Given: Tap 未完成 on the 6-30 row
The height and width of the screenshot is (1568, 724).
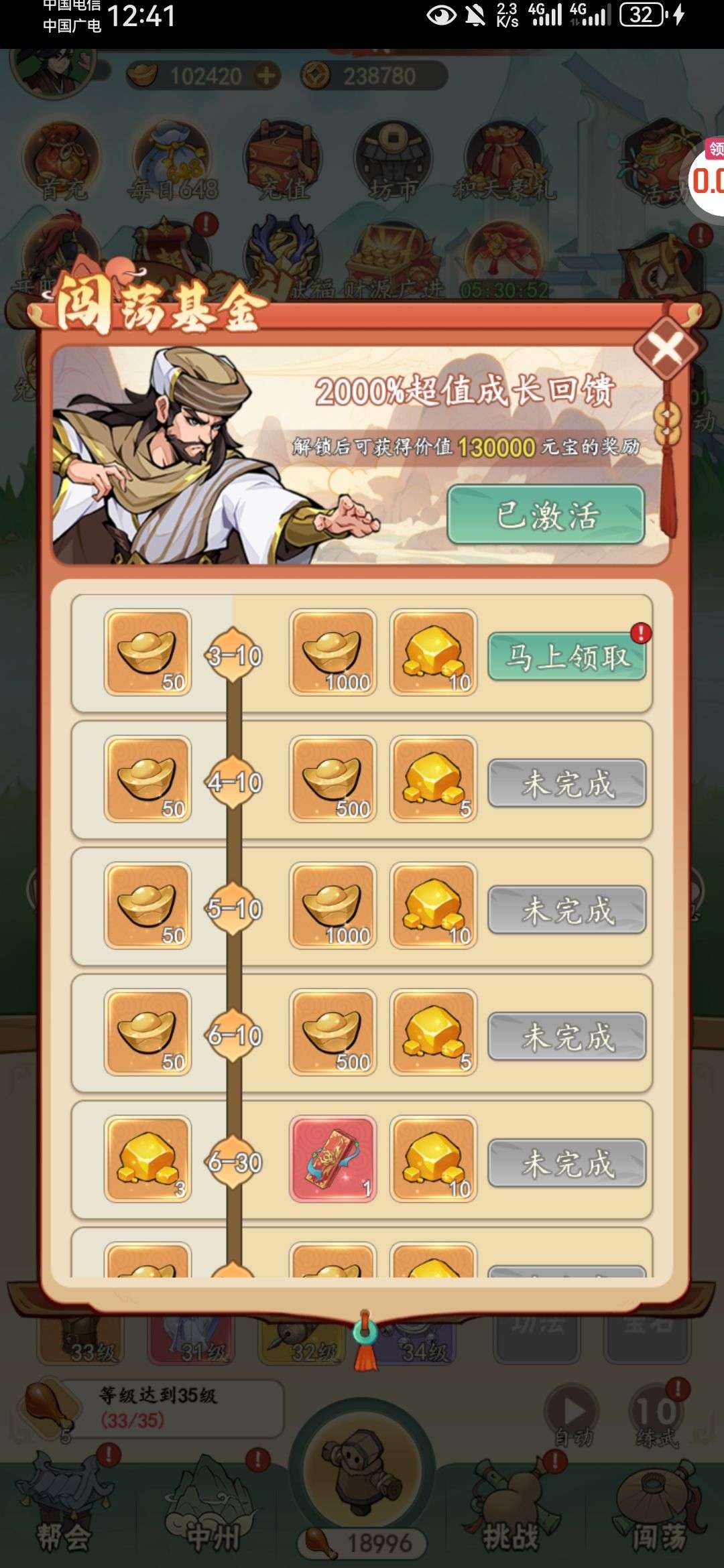Looking at the screenshot, I should tap(567, 1163).
